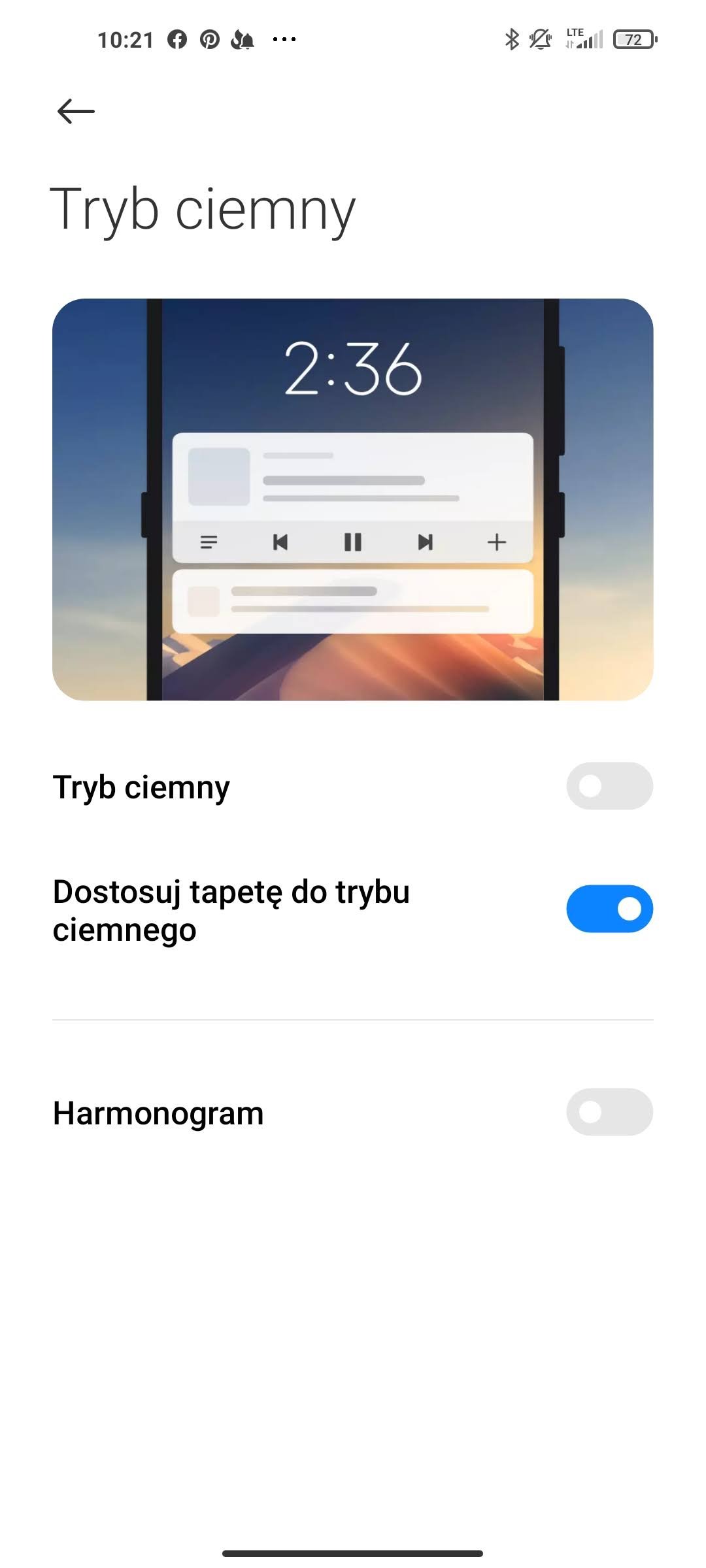Enable the Tryb ciemny switch
This screenshot has width=706, height=1568.
(609, 786)
